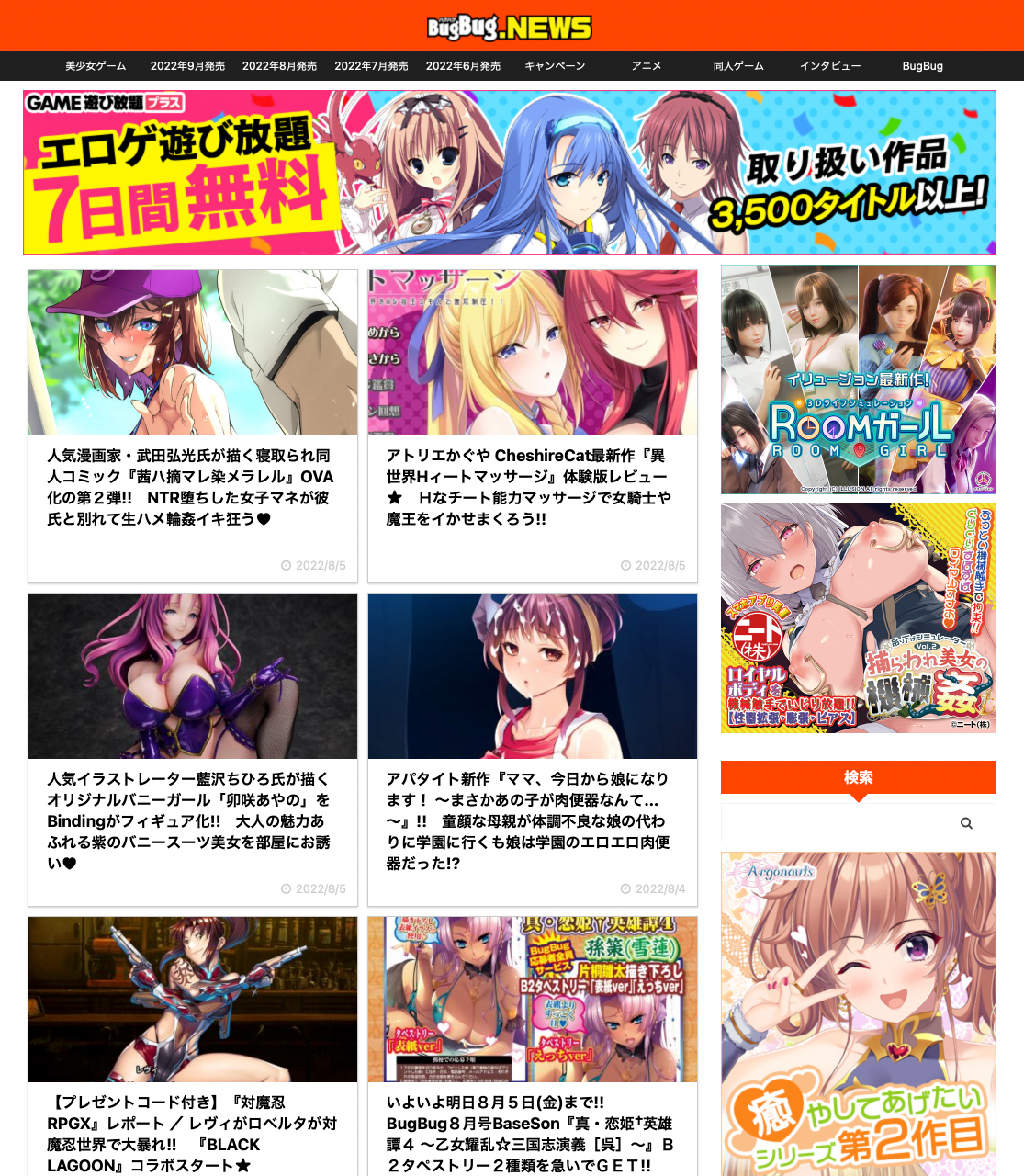Image resolution: width=1024 pixels, height=1176 pixels.
Task: Go to 同人ゲーム category
Action: [738, 66]
